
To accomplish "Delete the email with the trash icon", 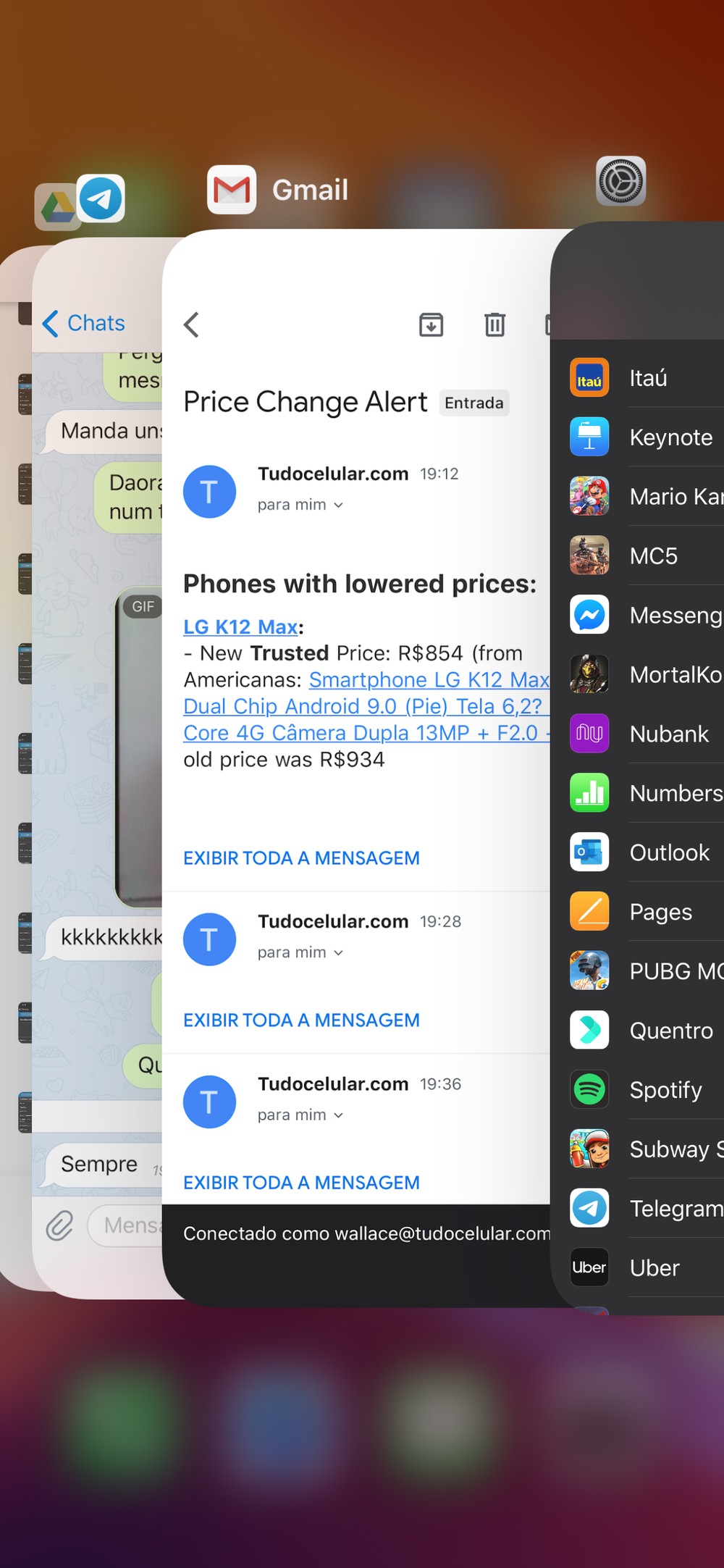I will 495,324.
